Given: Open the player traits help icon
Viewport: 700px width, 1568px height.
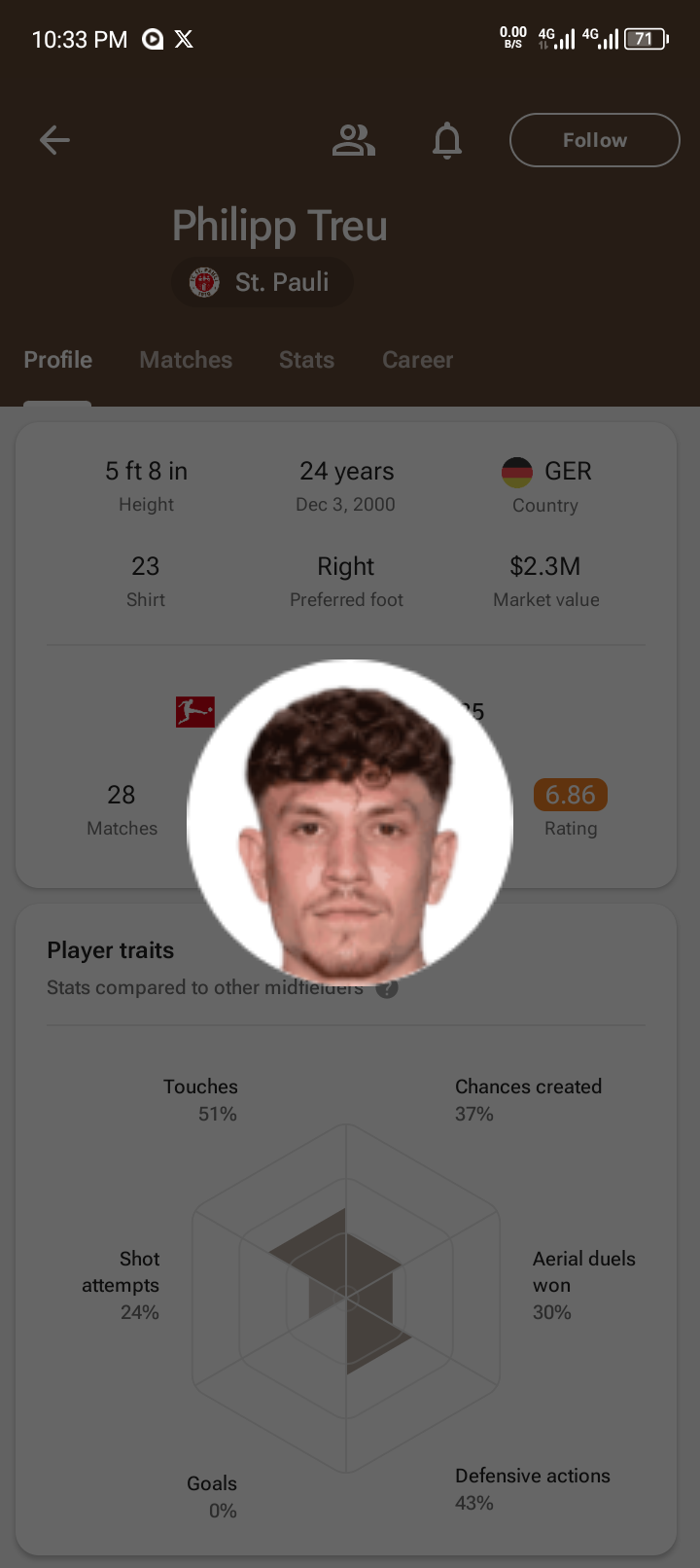Looking at the screenshot, I should (388, 989).
